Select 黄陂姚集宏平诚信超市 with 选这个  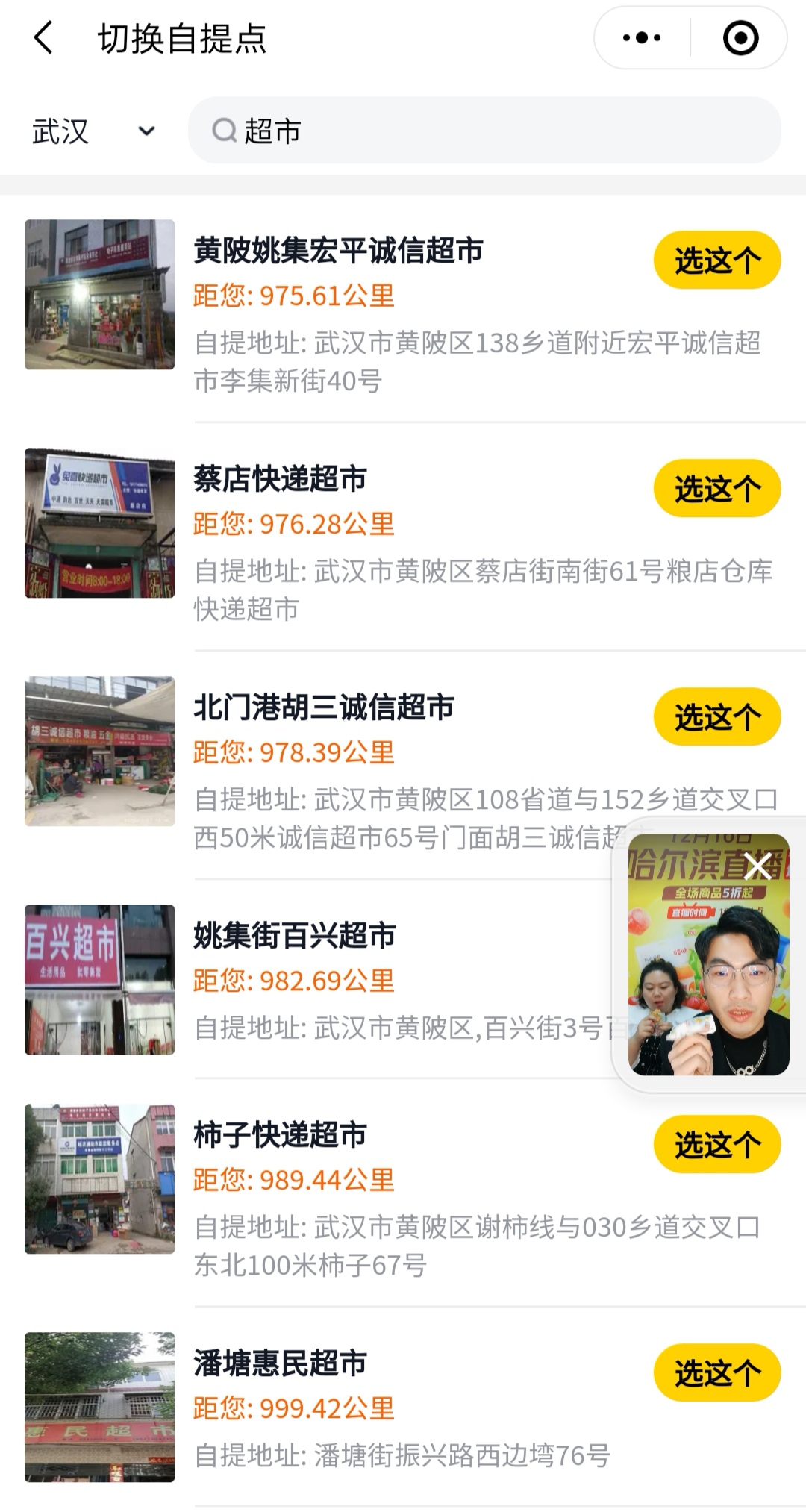coord(716,260)
